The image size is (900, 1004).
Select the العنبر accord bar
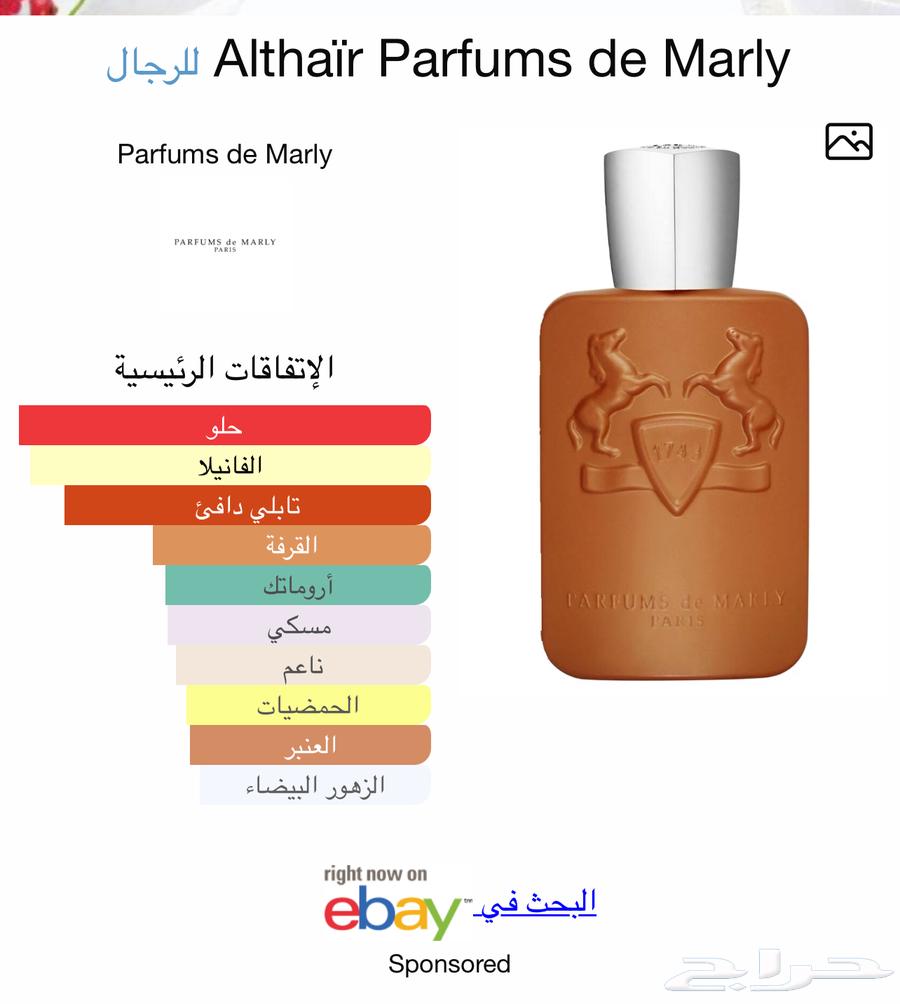point(308,744)
